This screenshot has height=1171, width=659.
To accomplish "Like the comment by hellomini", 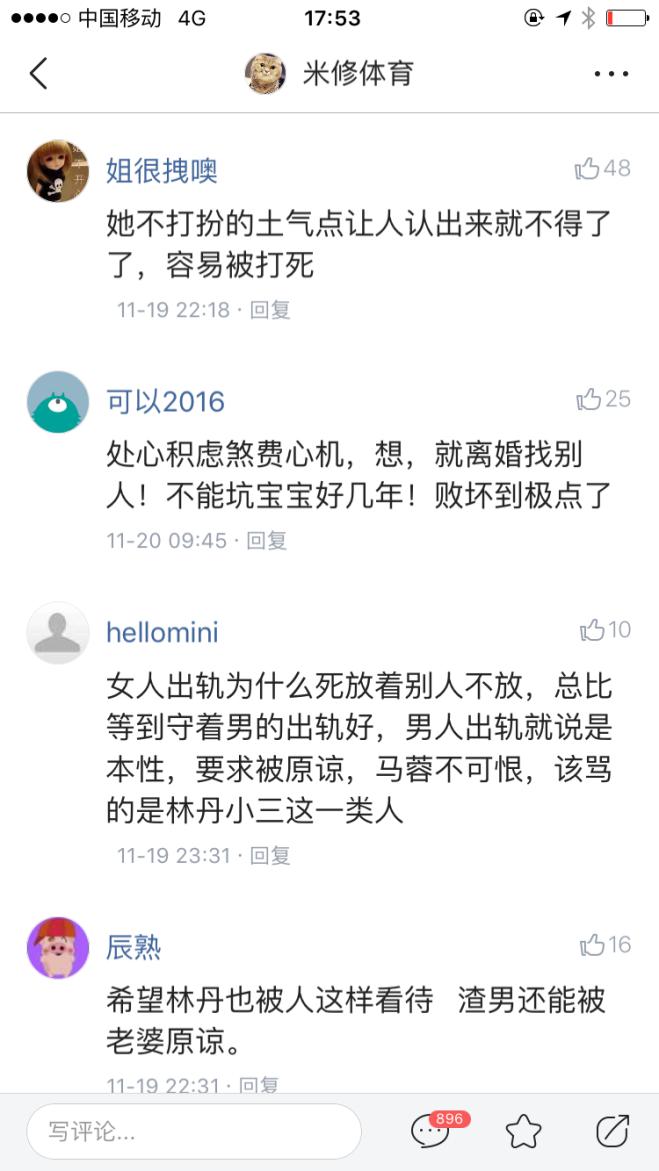I will coord(604,630).
